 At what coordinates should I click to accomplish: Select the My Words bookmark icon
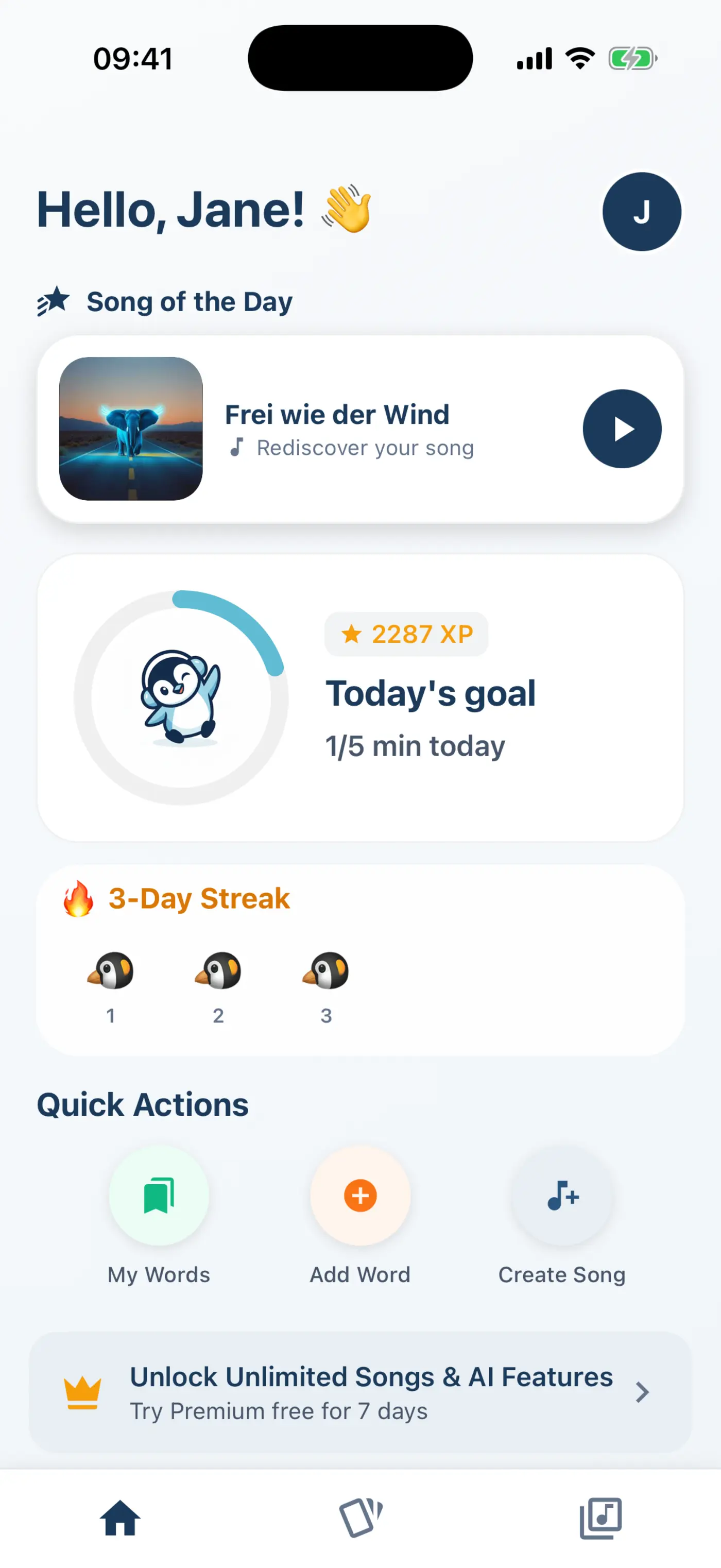[x=159, y=1195]
